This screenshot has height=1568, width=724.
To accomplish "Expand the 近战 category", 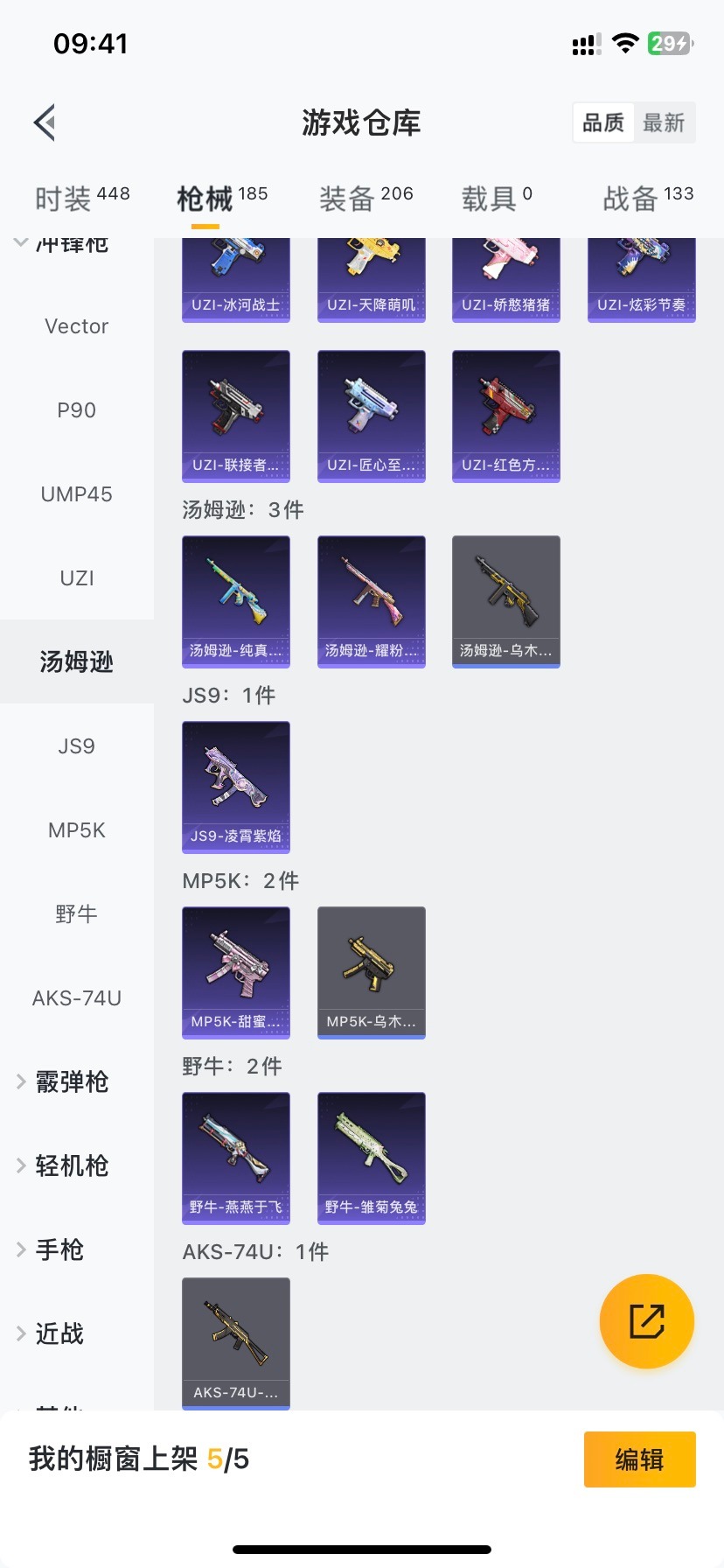I will (59, 1334).
